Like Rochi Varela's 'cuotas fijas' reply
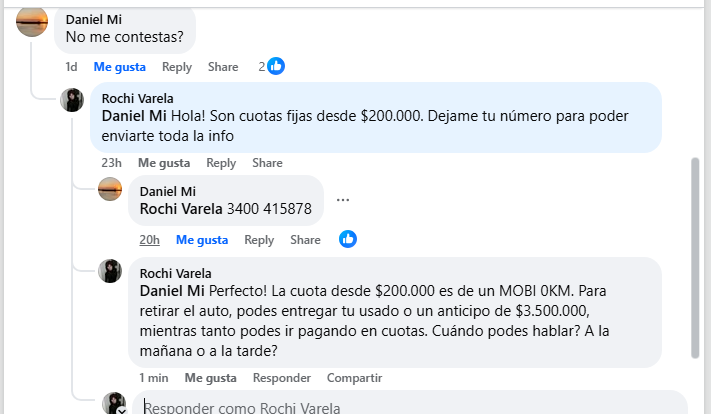This screenshot has width=711, height=414. click(x=164, y=163)
